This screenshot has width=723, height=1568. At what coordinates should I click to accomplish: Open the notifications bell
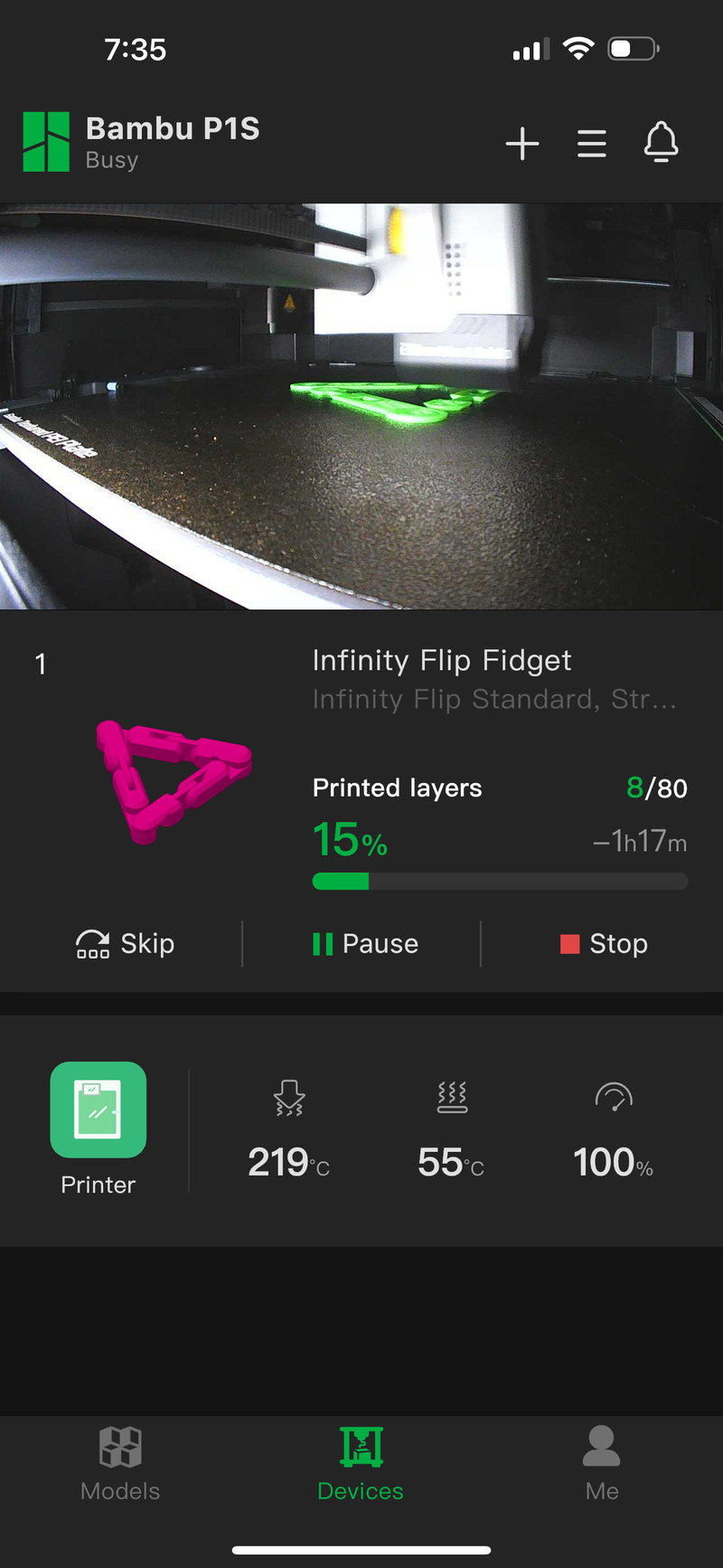661,143
